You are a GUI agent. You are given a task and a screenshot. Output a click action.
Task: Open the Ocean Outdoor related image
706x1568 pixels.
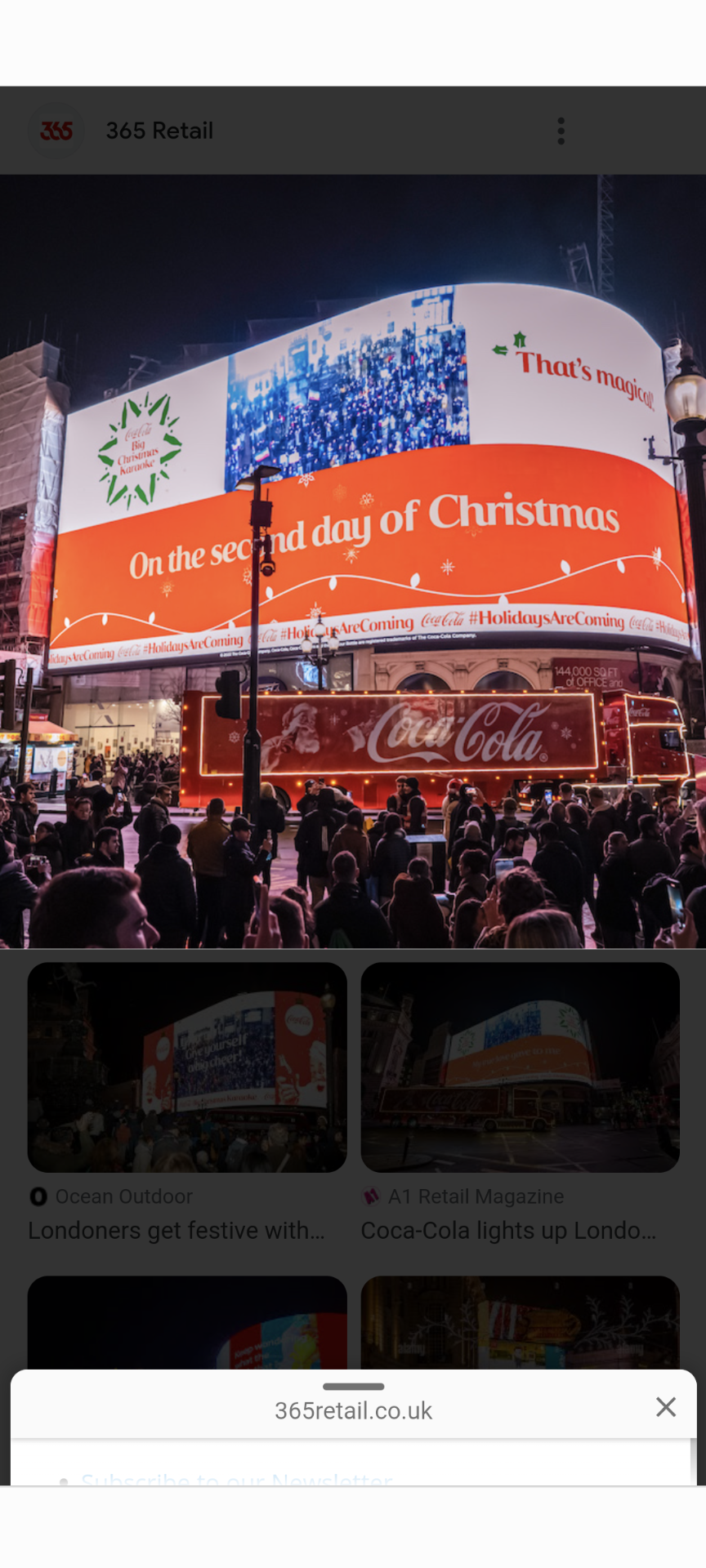(187, 1067)
